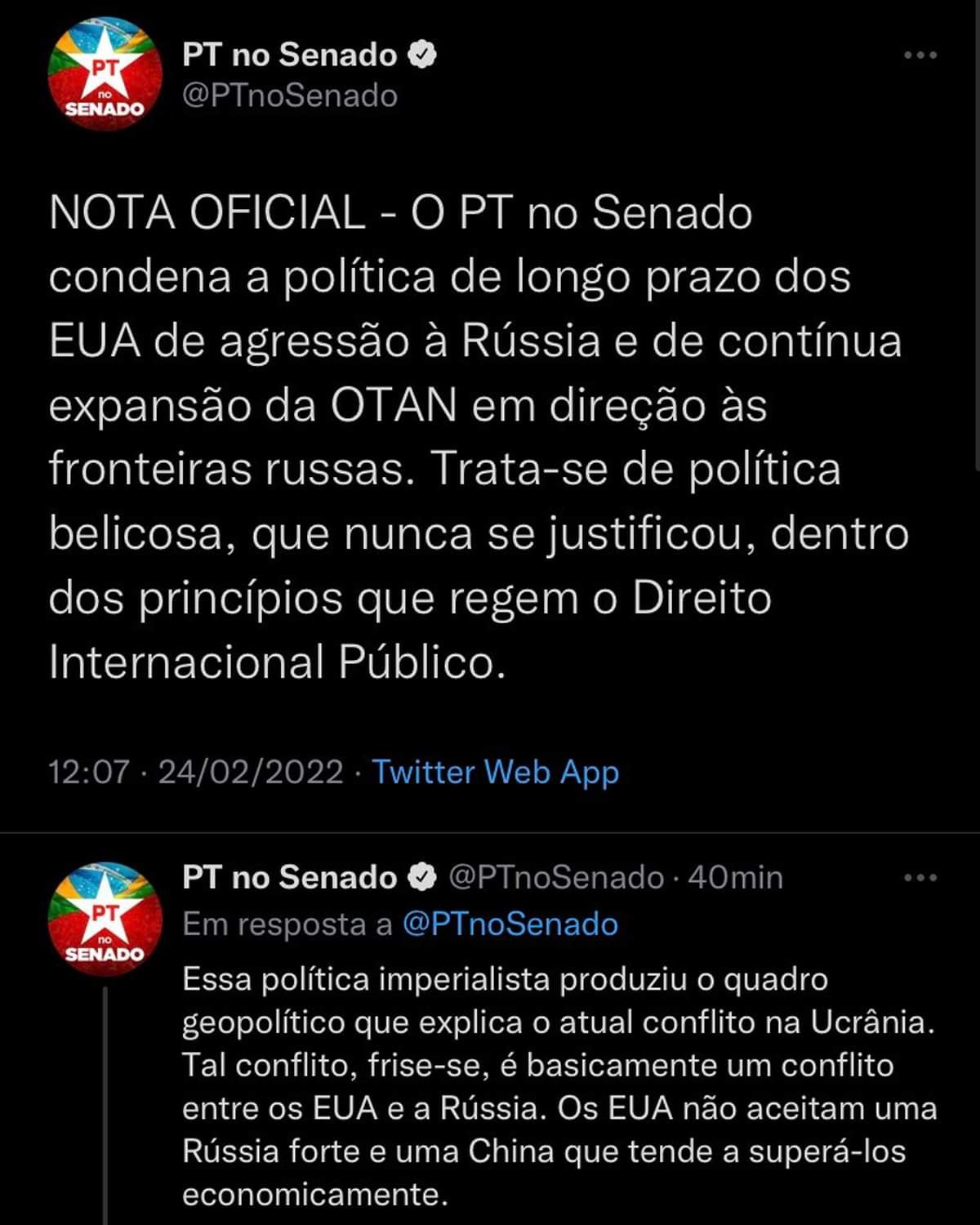Screen dimensions: 980x1225
Task: Open the Twitter Web App source link
Action: tap(495, 772)
